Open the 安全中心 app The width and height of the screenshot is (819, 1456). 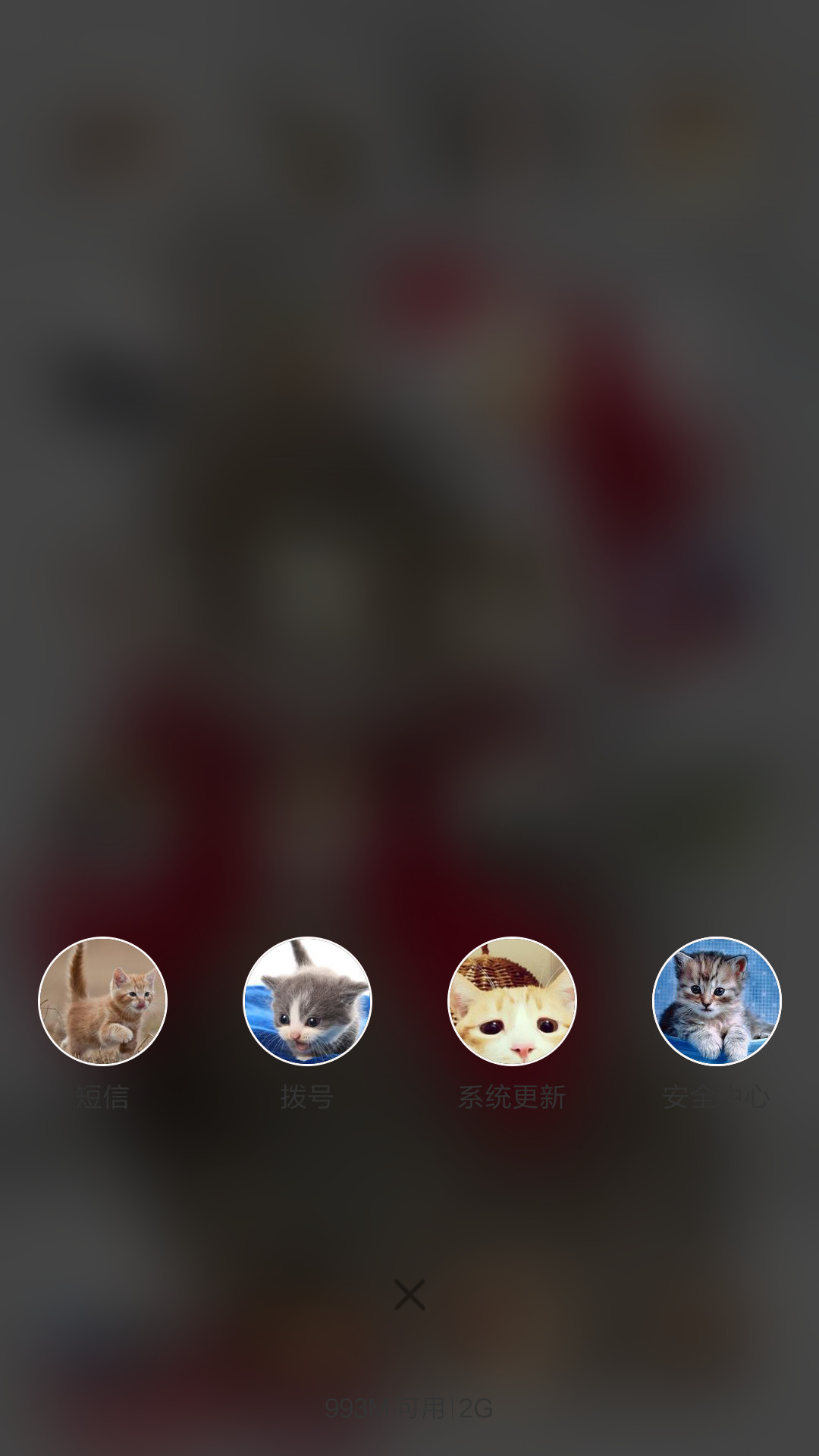[x=717, y=1001]
